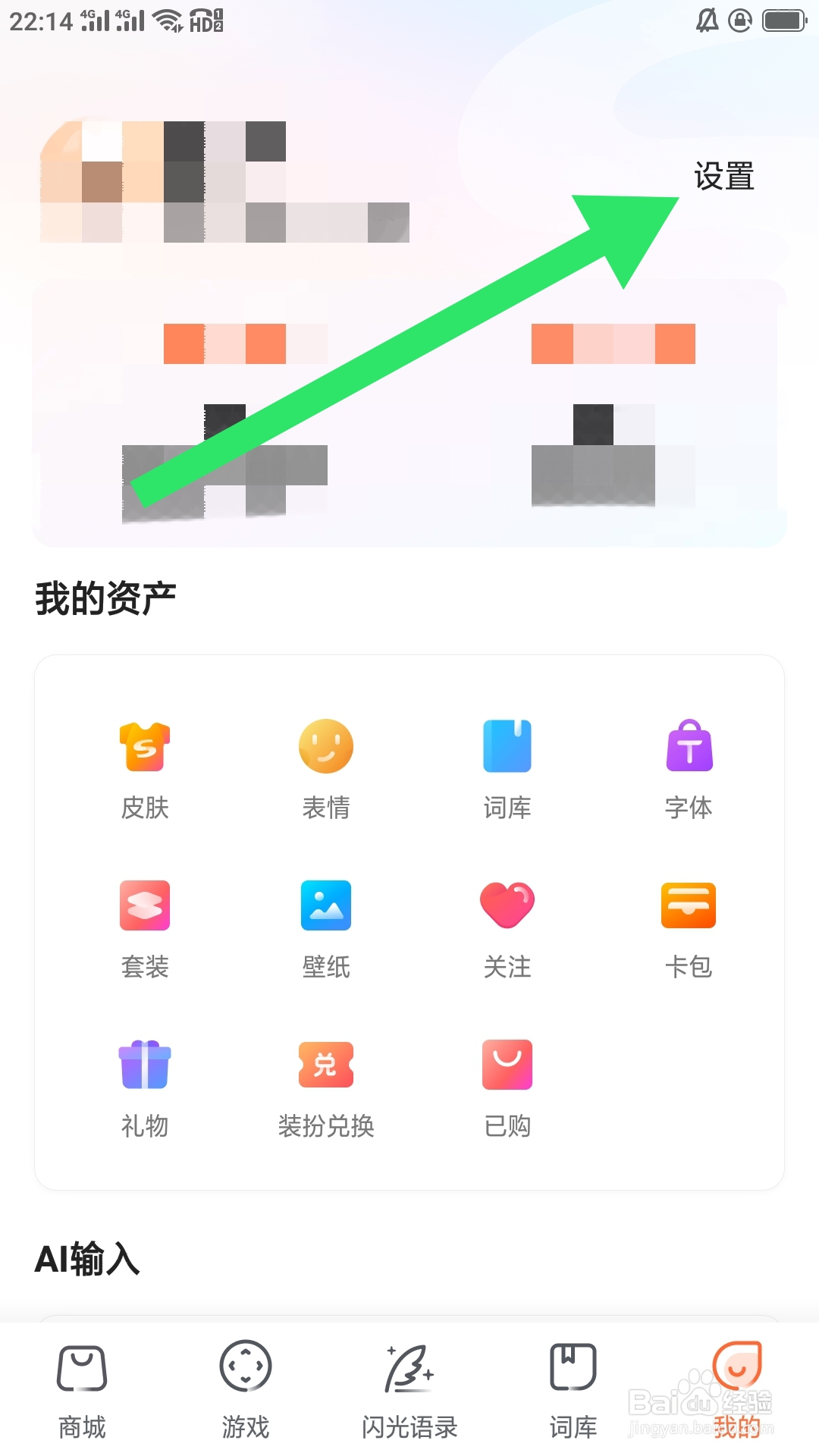Open the 闪光语录 tab
This screenshot has height=1456, width=819.
(x=409, y=1388)
